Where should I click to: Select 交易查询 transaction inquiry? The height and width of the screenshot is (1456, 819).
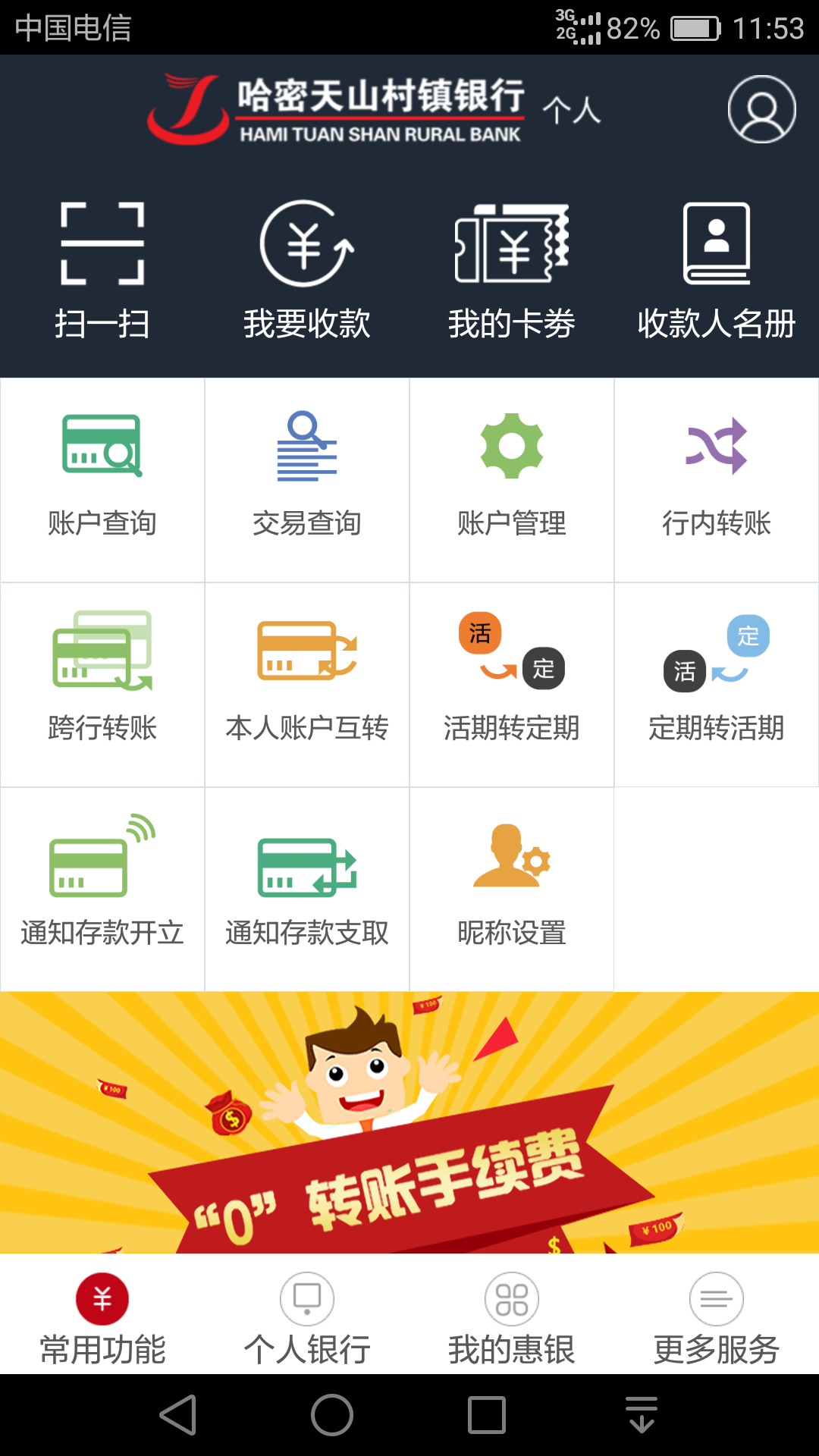(x=307, y=479)
